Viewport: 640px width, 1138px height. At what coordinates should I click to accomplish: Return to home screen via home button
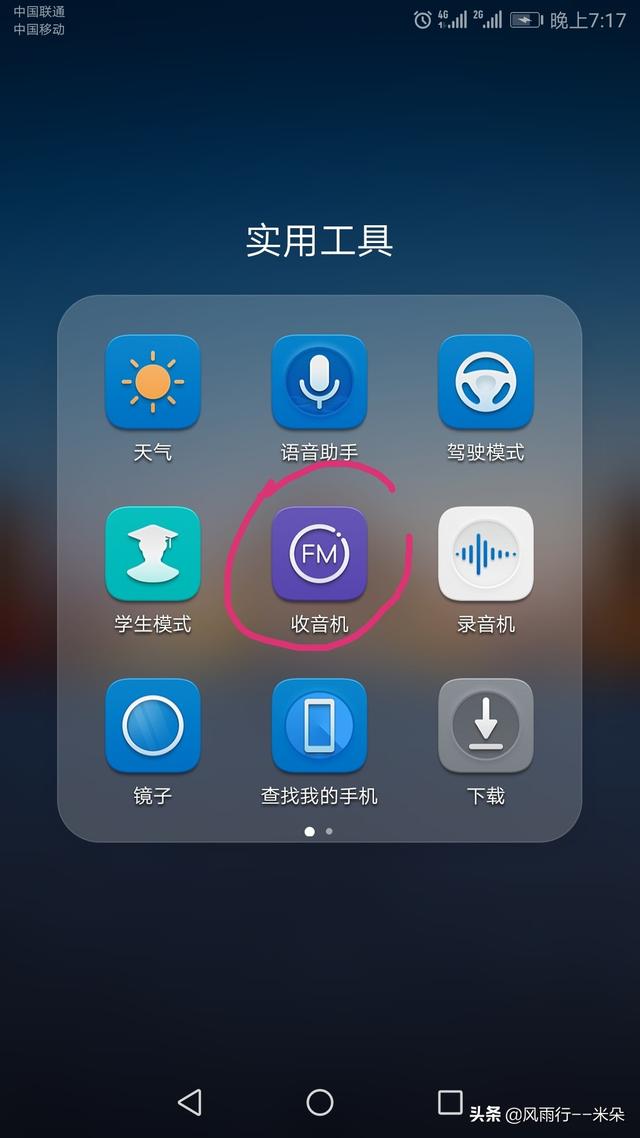(x=319, y=1102)
